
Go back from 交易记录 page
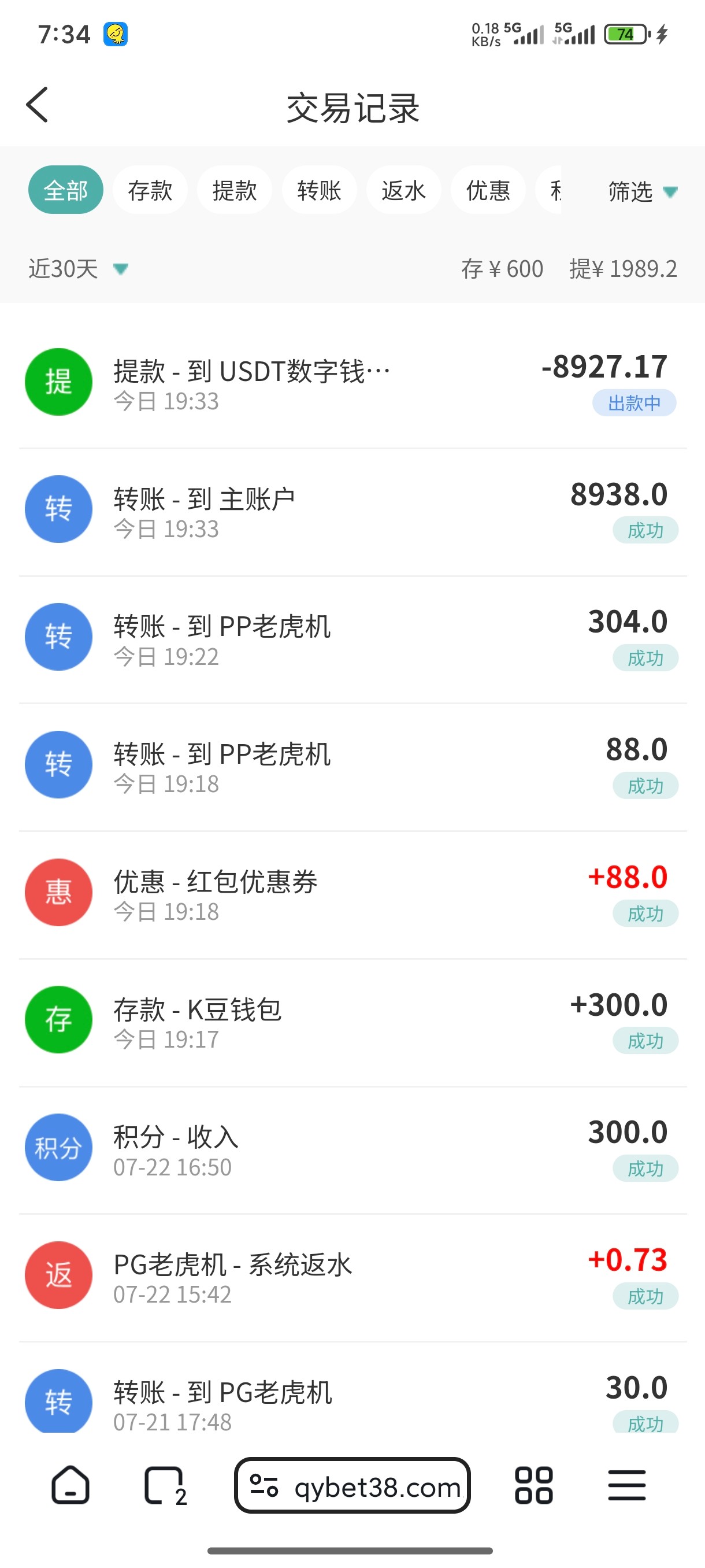coord(38,105)
